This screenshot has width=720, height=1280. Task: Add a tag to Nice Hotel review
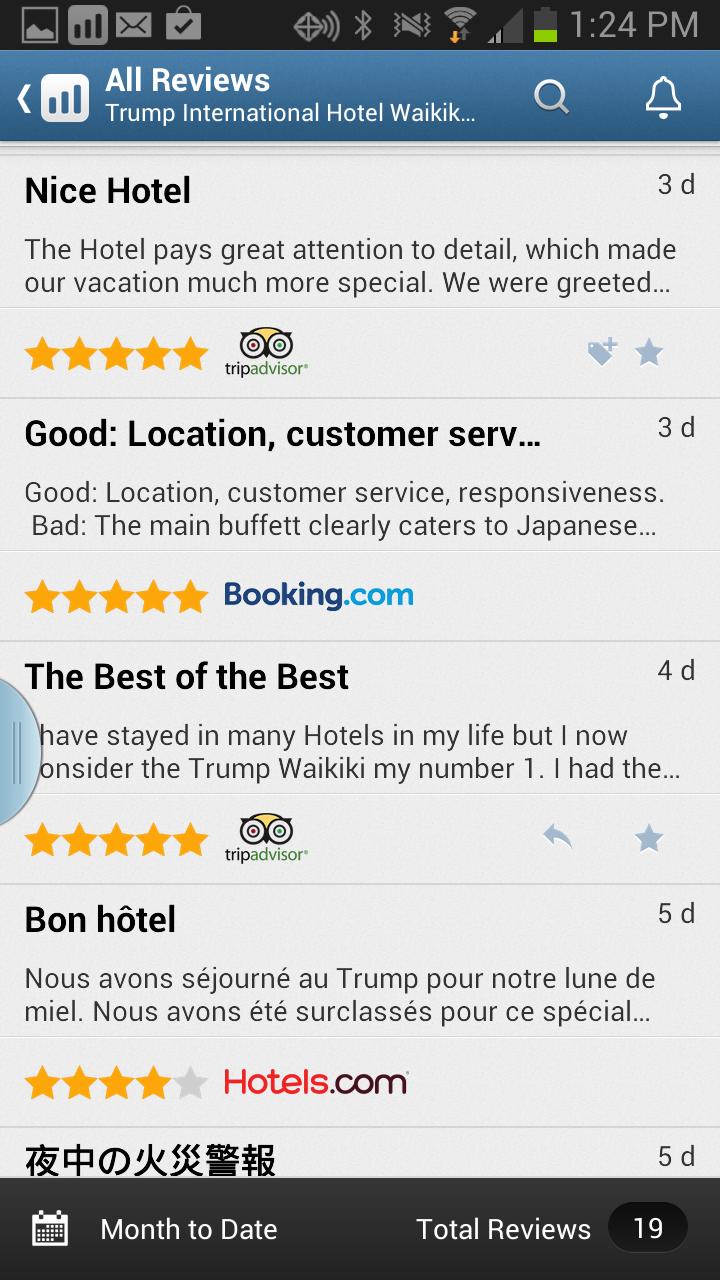[x=602, y=352]
